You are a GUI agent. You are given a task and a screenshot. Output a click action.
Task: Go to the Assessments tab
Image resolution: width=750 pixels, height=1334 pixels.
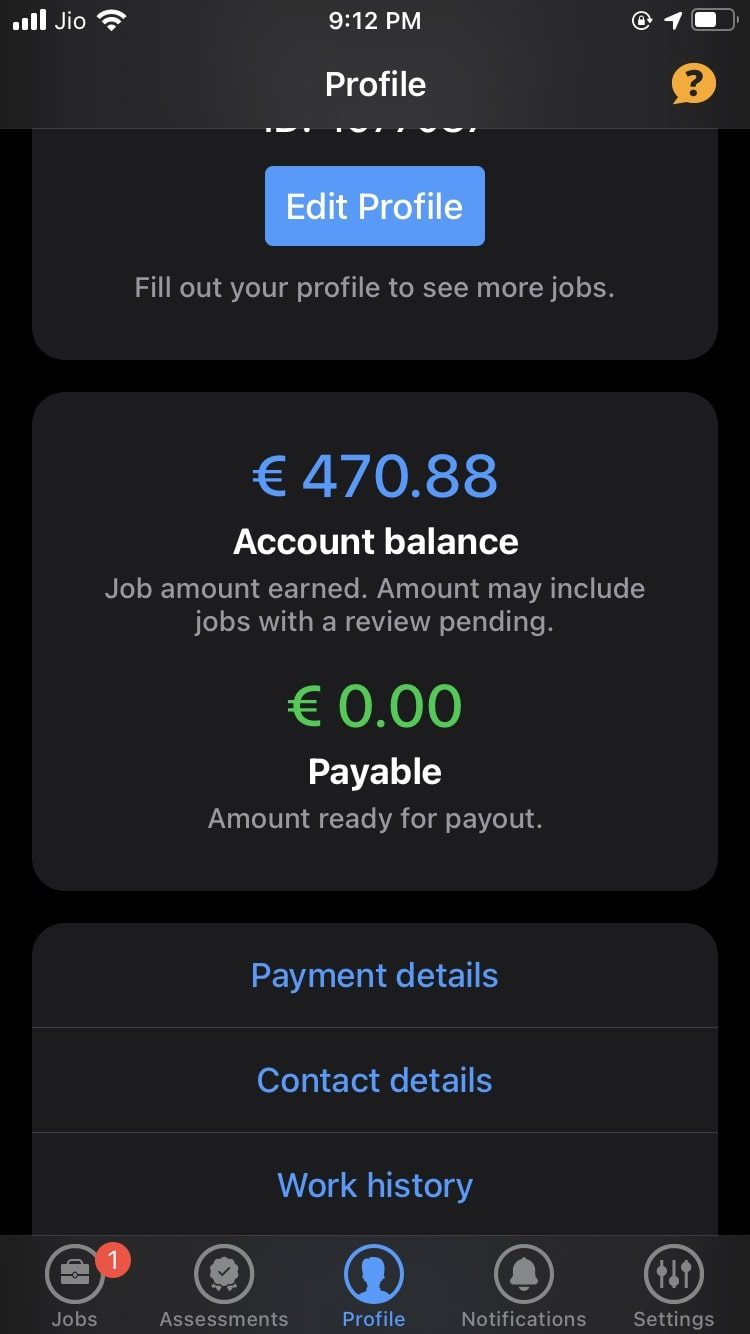click(x=224, y=1286)
